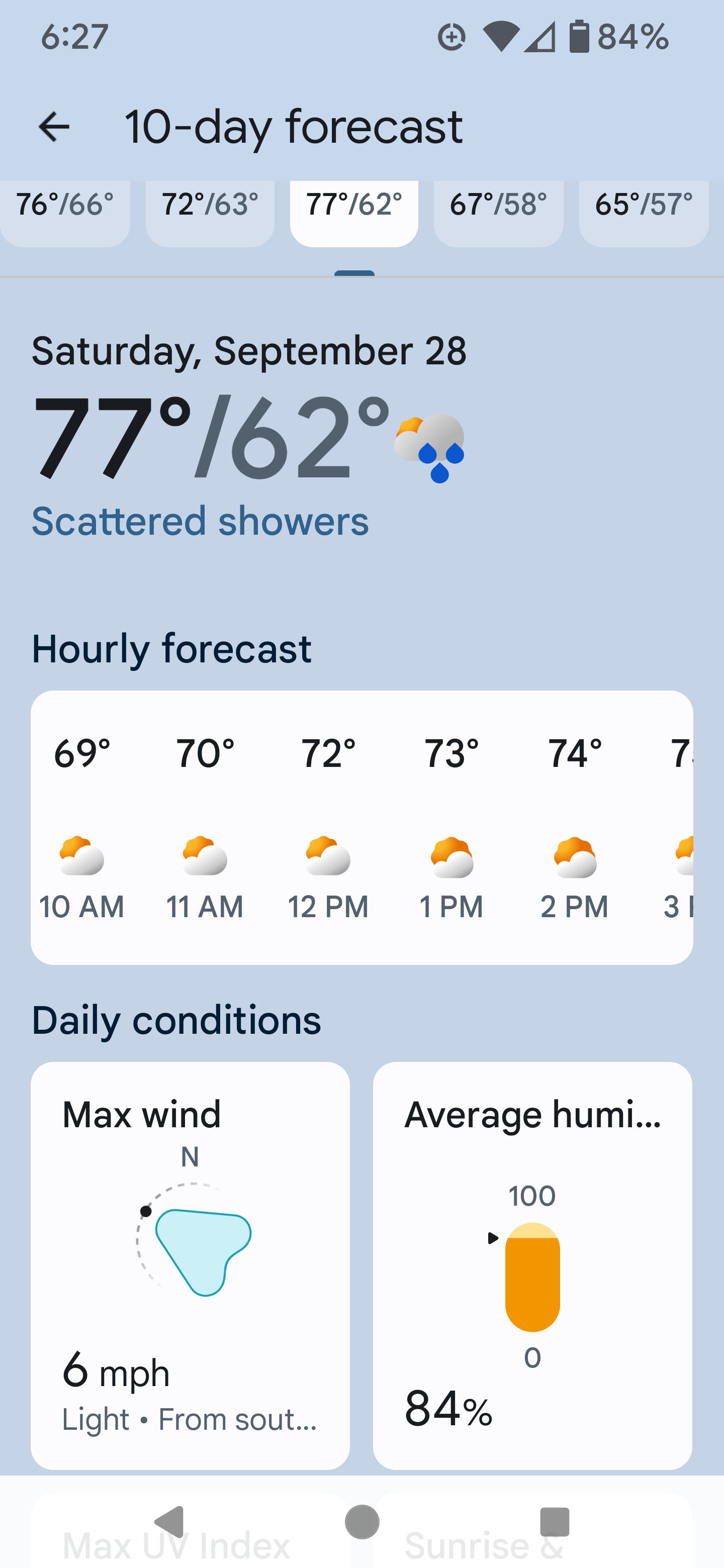Screen dimensions: 724x1568
Task: Select the 72°/63° day tab
Action: [210, 213]
